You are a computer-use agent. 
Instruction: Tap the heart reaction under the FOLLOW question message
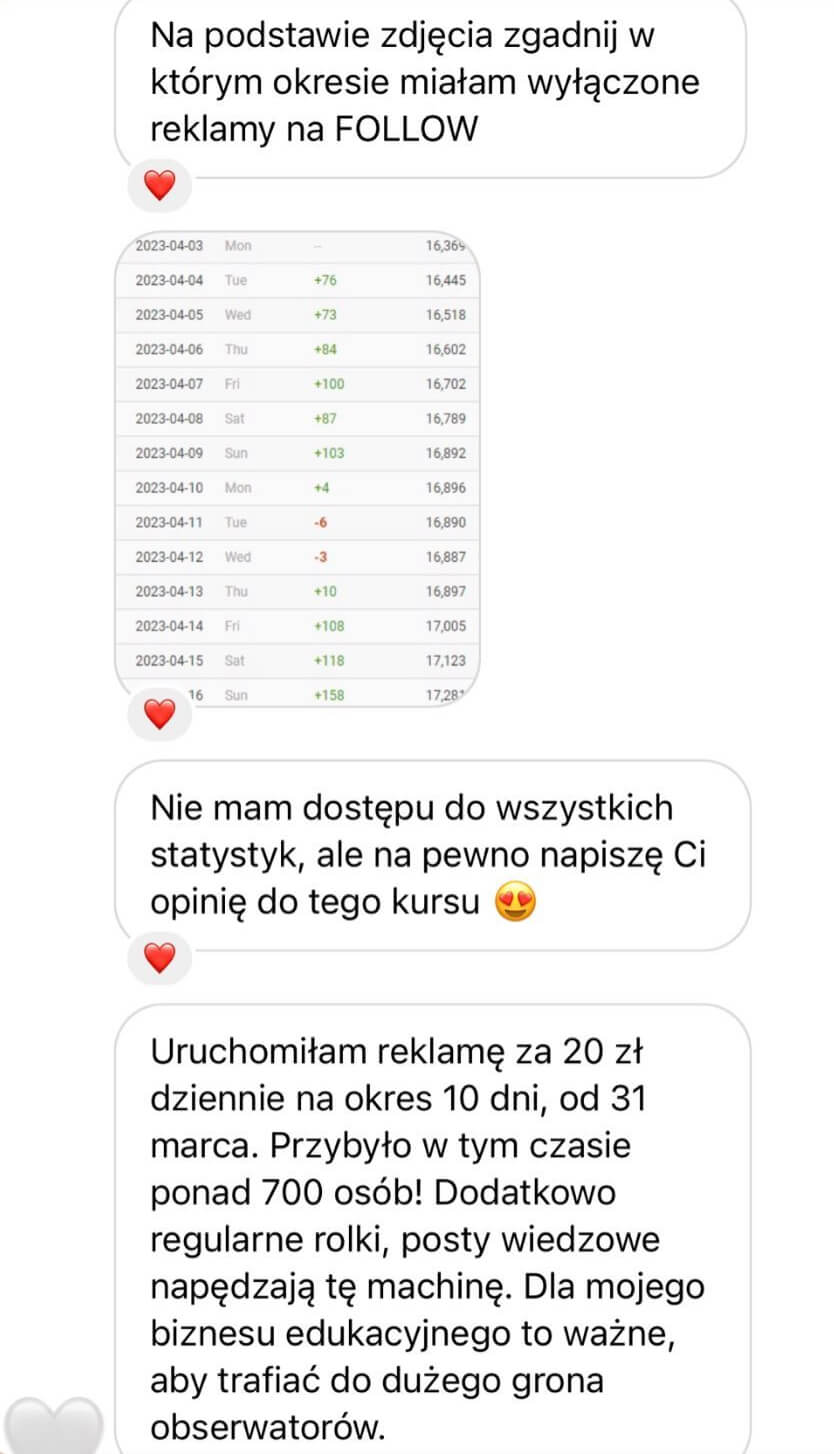tap(160, 185)
